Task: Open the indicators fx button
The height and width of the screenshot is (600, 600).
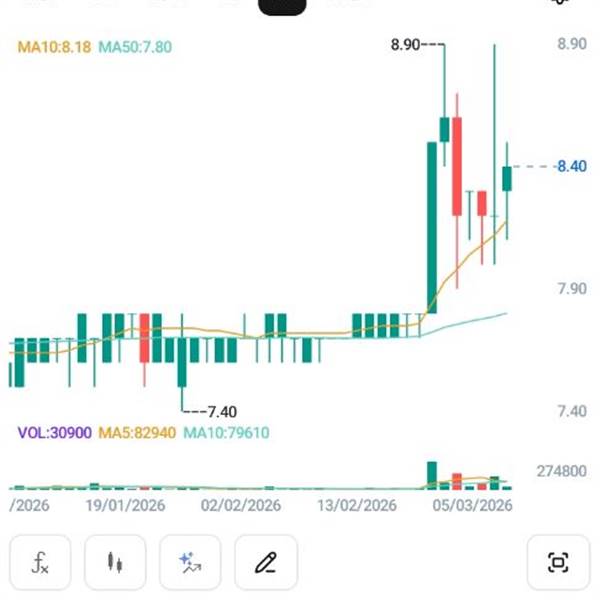Action: click(x=40, y=563)
